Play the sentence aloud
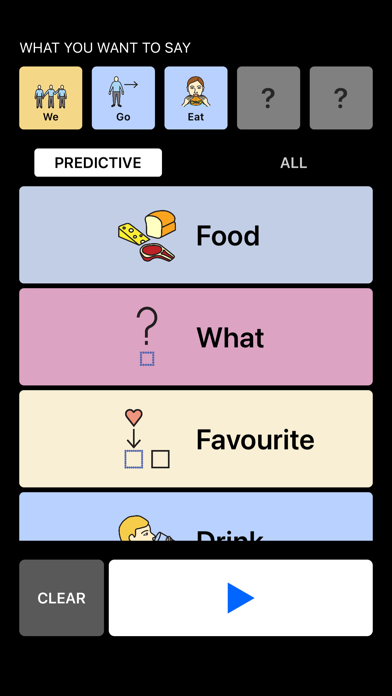The height and width of the screenshot is (696, 392). click(241, 598)
